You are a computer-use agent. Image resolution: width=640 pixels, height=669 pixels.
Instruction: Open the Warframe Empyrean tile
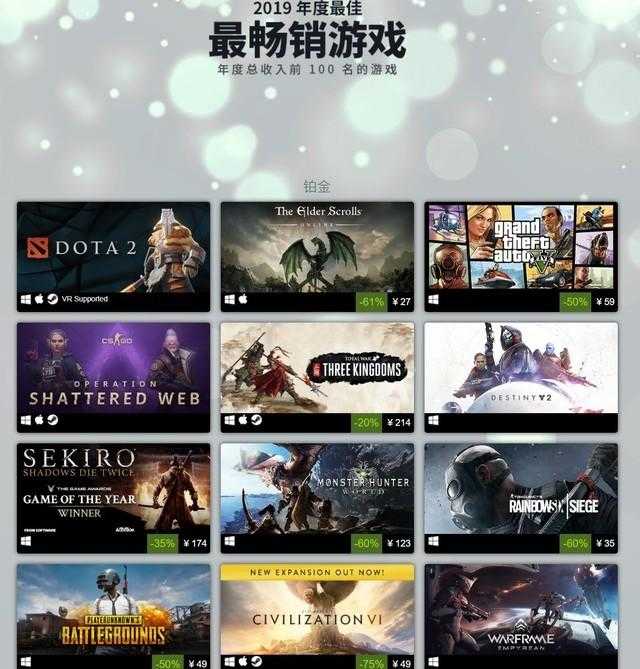(x=521, y=608)
